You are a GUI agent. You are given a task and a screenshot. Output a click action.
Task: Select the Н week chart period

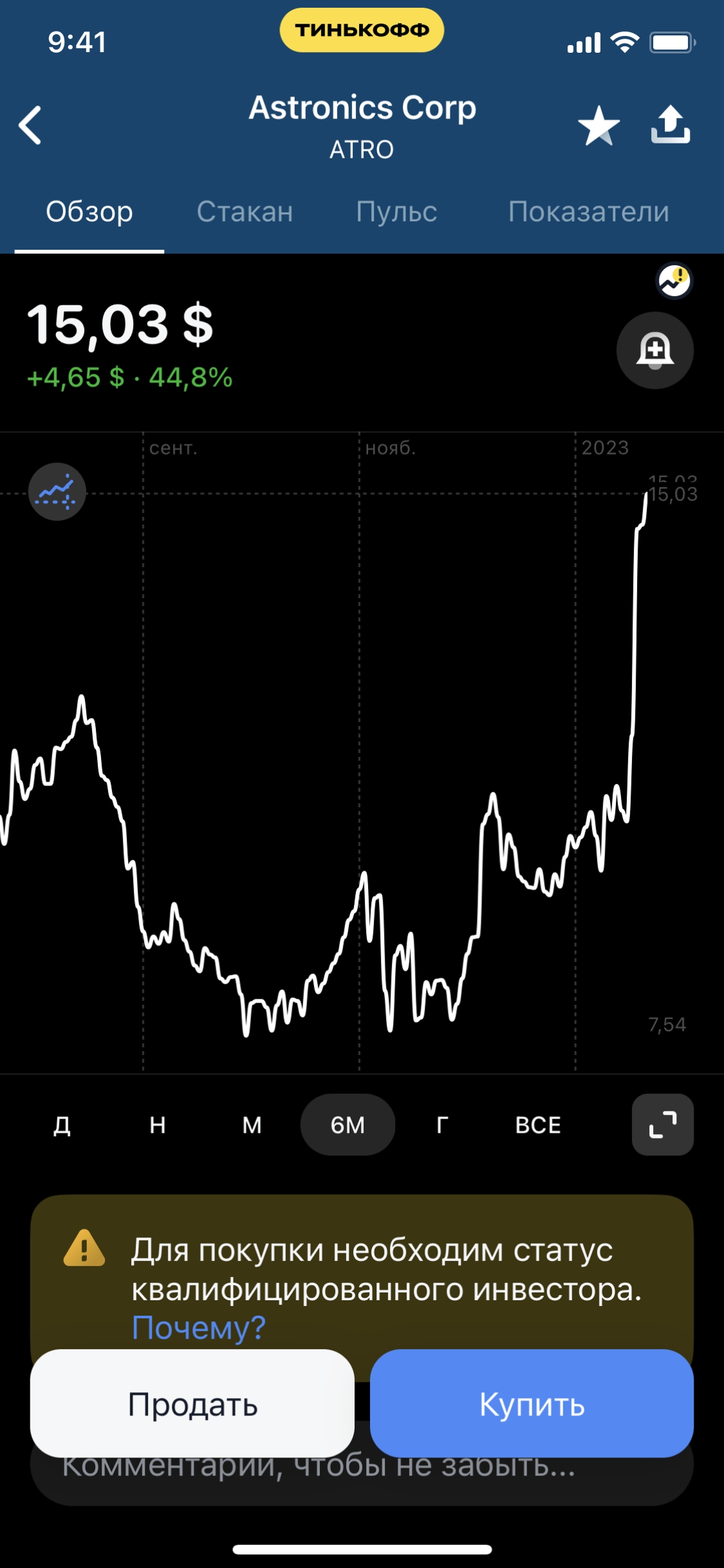[x=158, y=1125]
